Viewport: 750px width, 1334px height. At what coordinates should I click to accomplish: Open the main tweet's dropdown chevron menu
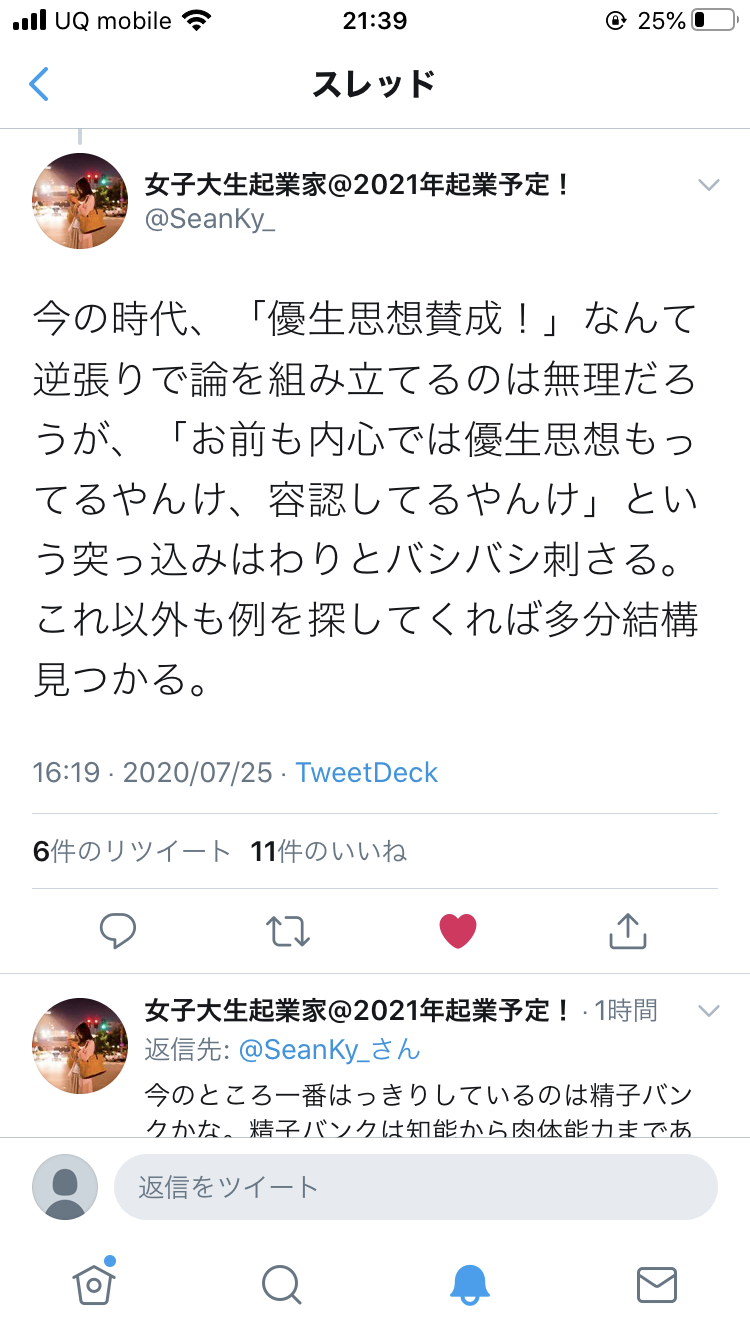(x=708, y=185)
